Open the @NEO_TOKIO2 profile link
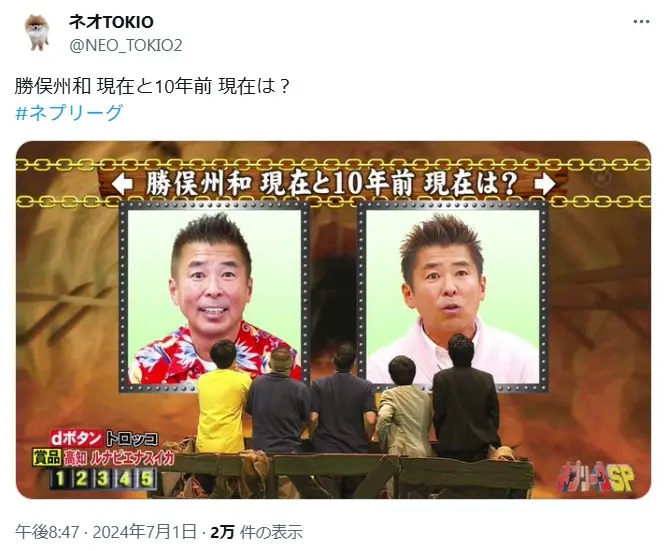The width and height of the screenshot is (670, 551). click(125, 44)
